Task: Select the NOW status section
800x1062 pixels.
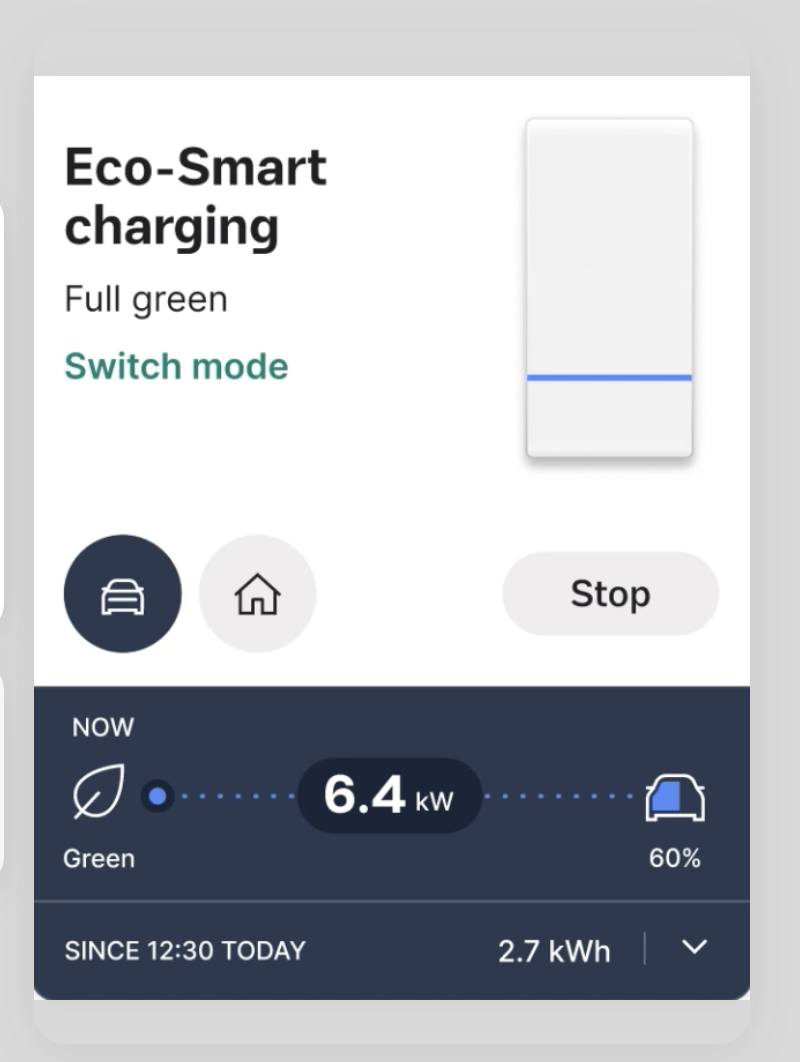Action: point(102,727)
